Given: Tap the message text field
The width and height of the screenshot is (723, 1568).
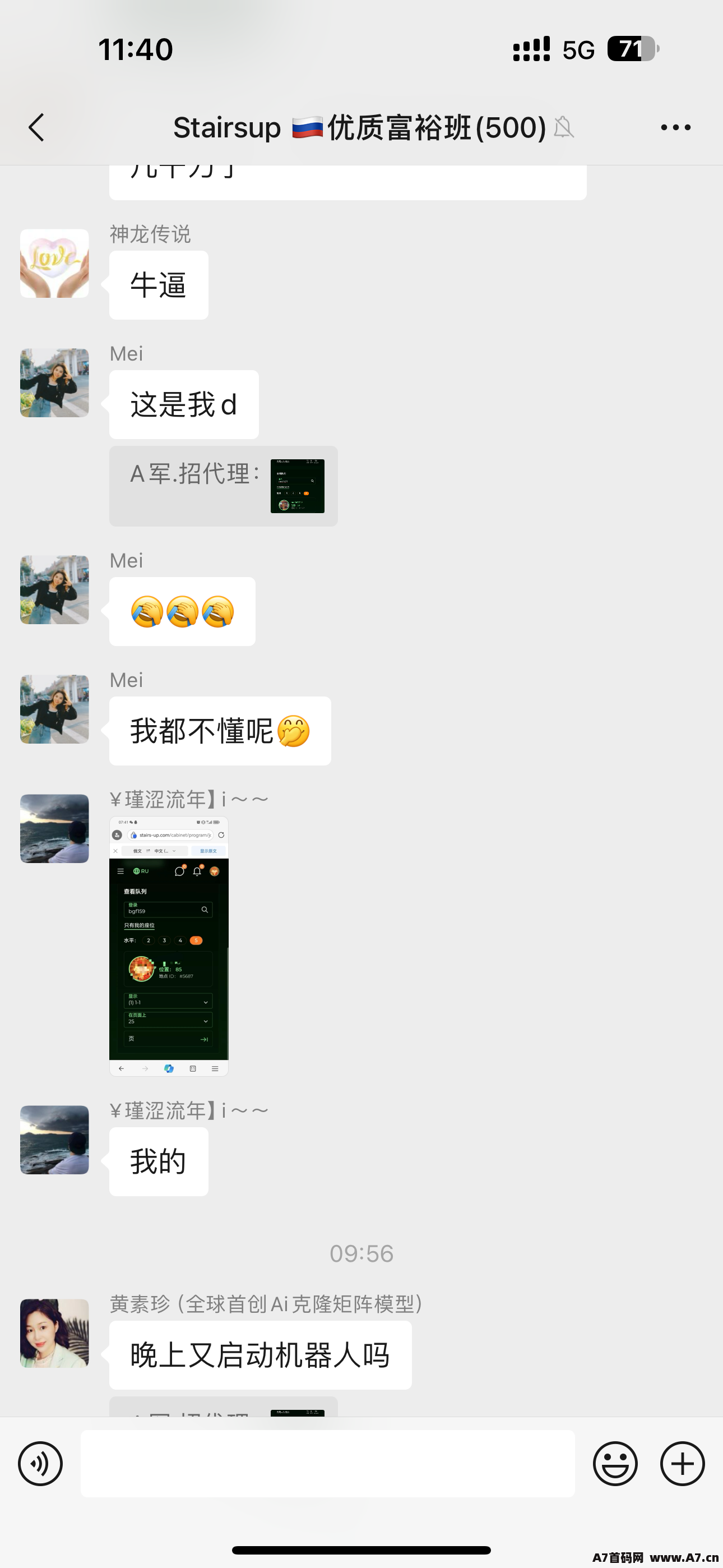Looking at the screenshot, I should tap(327, 1463).
